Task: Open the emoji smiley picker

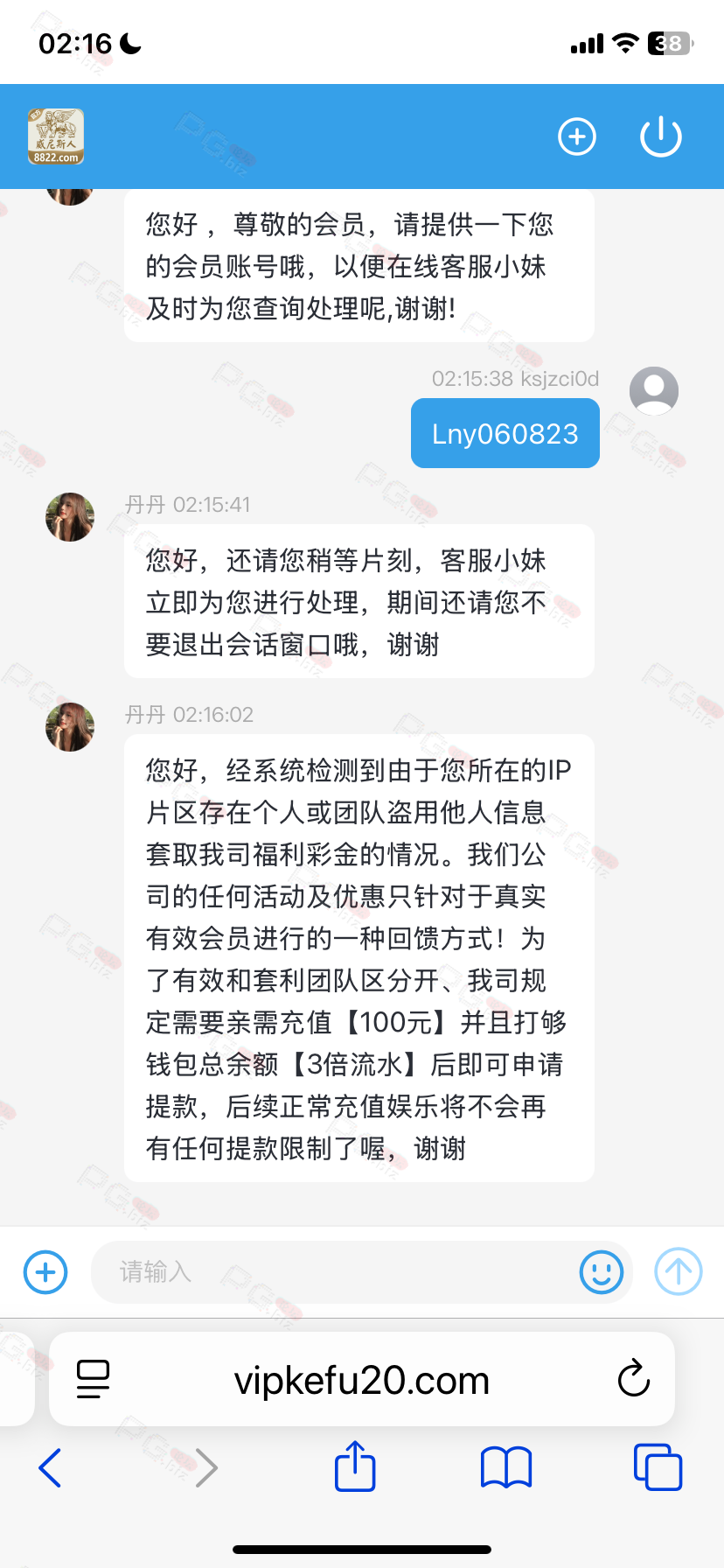Action: tap(602, 1271)
